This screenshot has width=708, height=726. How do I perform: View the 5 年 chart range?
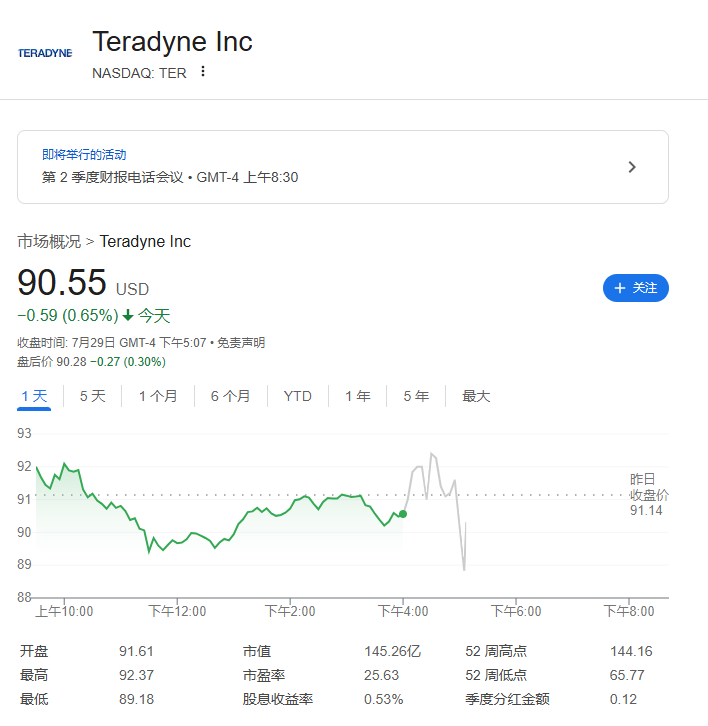pyautogui.click(x=416, y=396)
